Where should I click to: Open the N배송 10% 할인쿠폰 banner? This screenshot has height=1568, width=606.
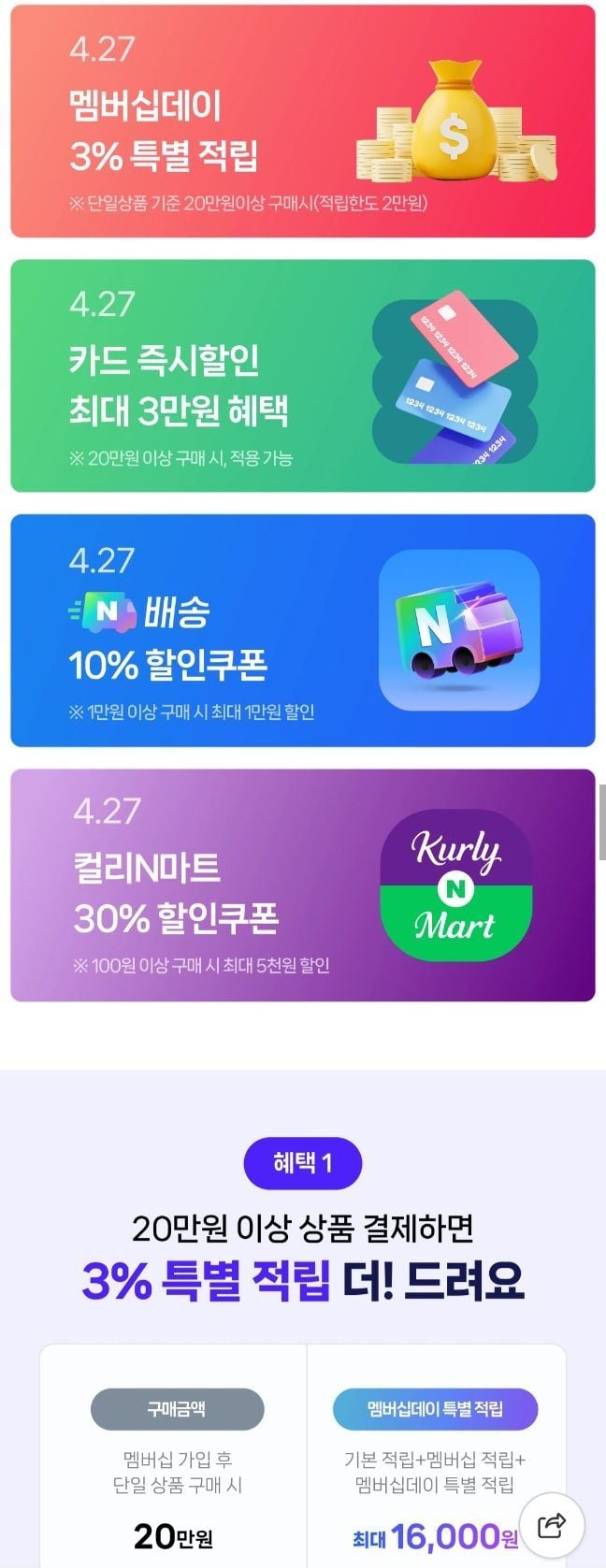(x=302, y=630)
